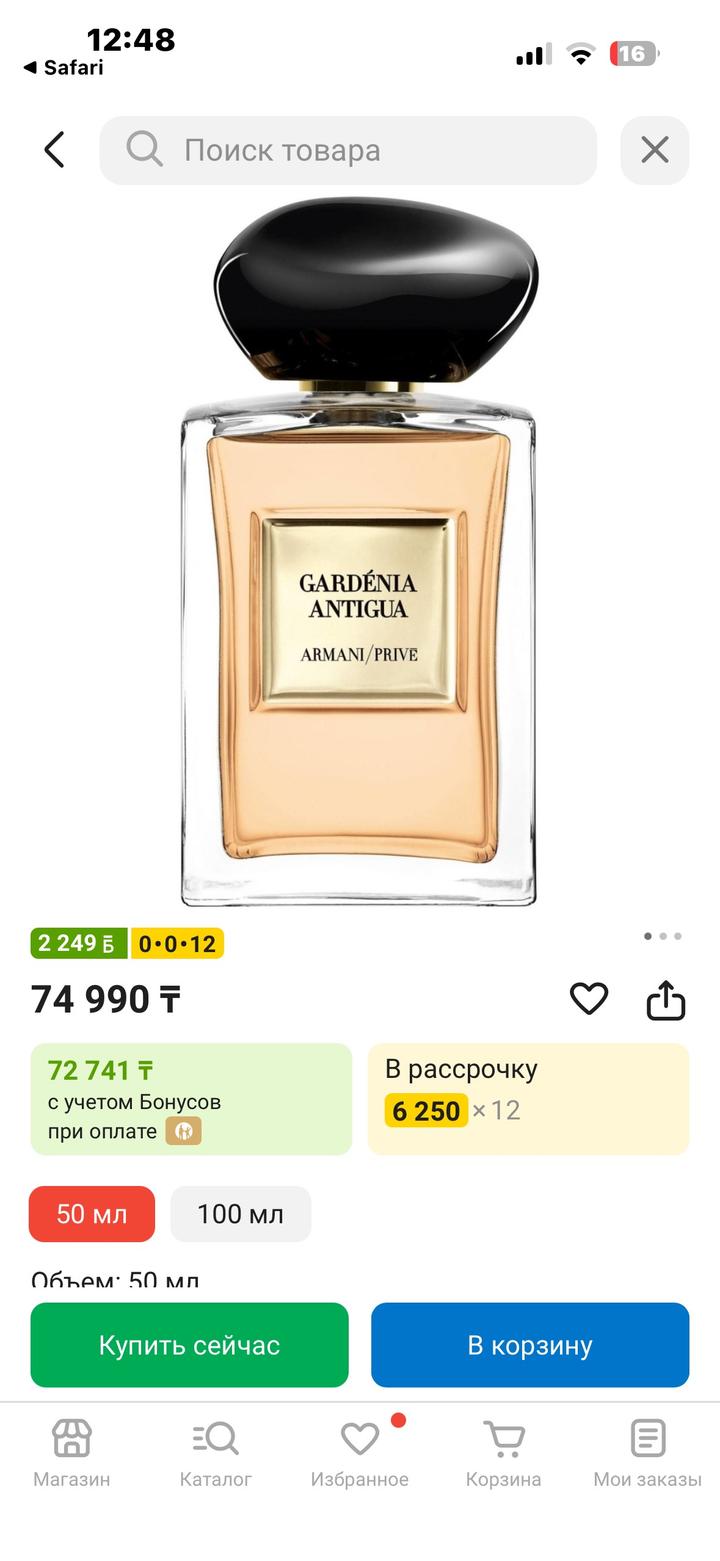Viewport: 720px width, 1561px height.
Task: Select the 50 мл volume option
Action: [92, 1214]
